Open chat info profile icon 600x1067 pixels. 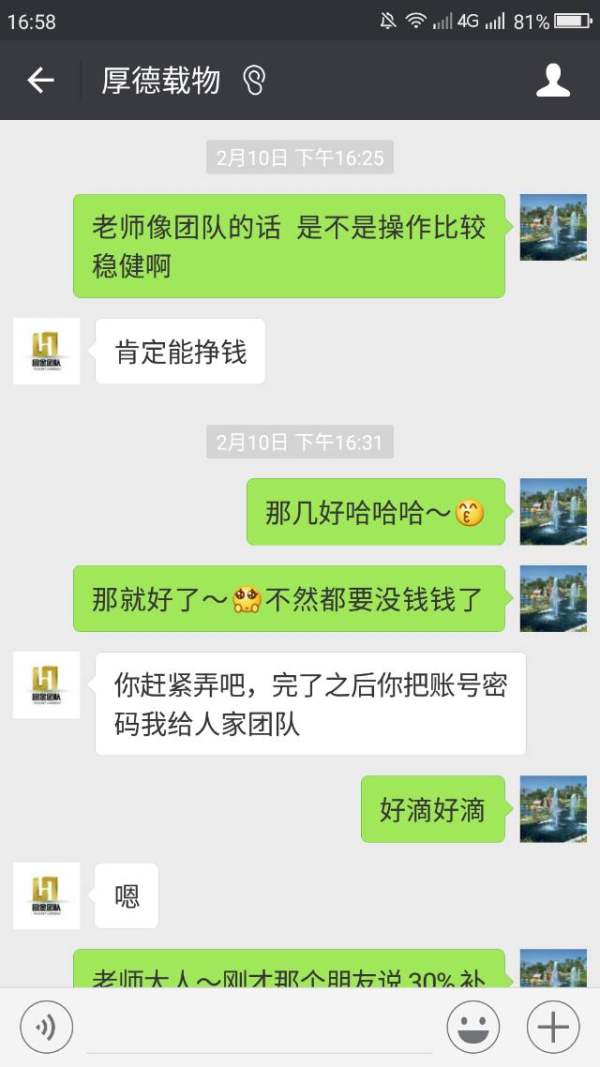coord(553,81)
